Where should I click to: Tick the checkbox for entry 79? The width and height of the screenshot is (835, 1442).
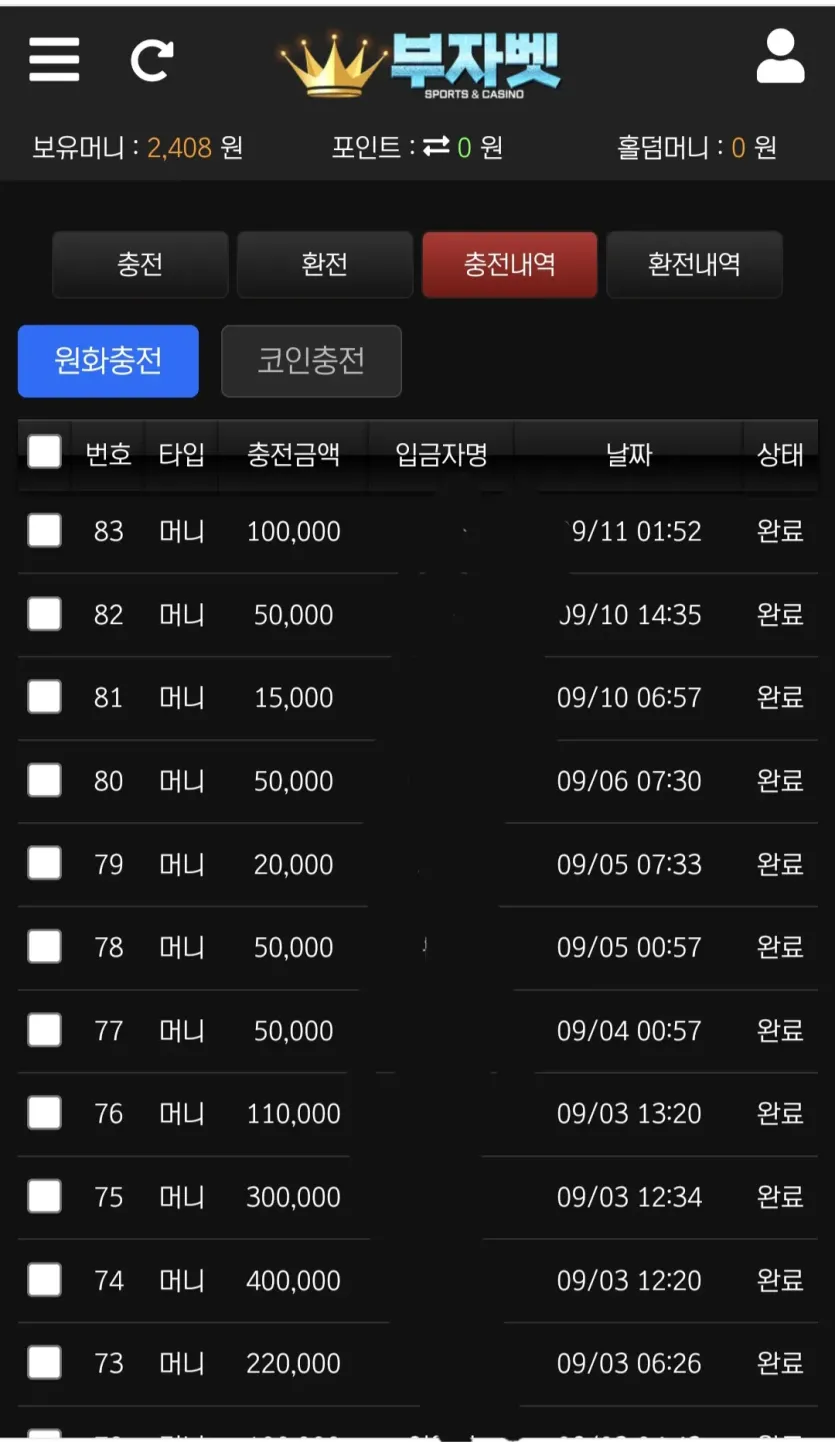coord(44,862)
